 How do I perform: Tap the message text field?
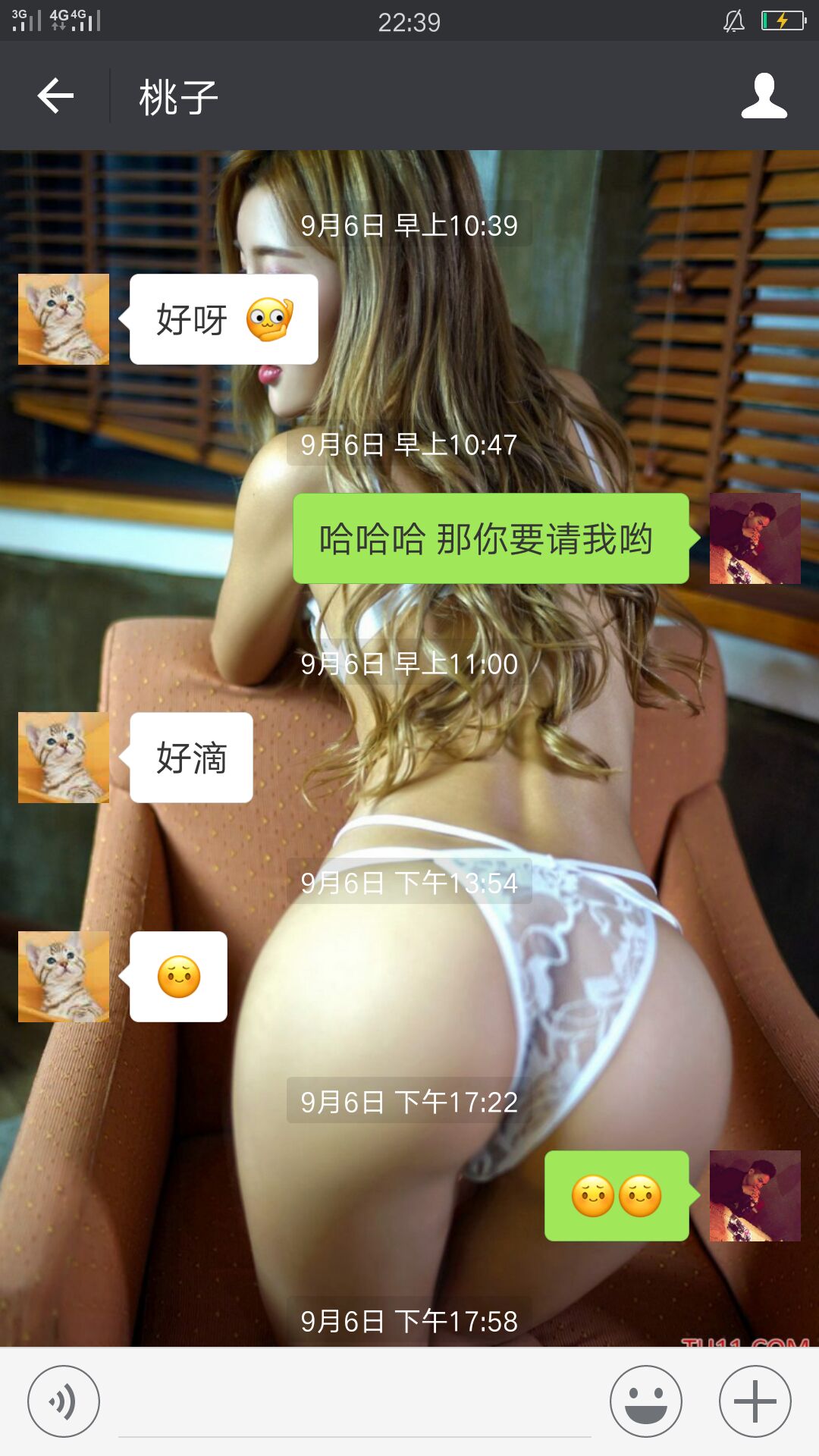click(354, 1403)
